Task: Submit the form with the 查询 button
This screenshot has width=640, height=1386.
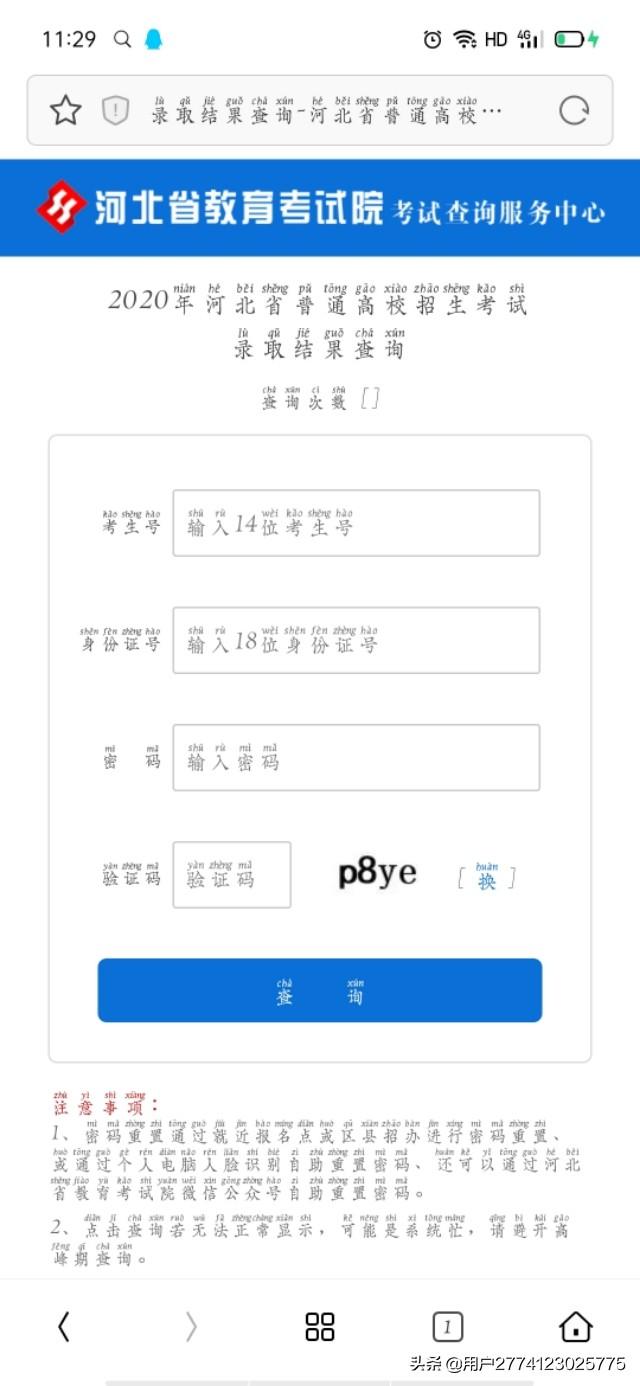Action: [x=320, y=990]
